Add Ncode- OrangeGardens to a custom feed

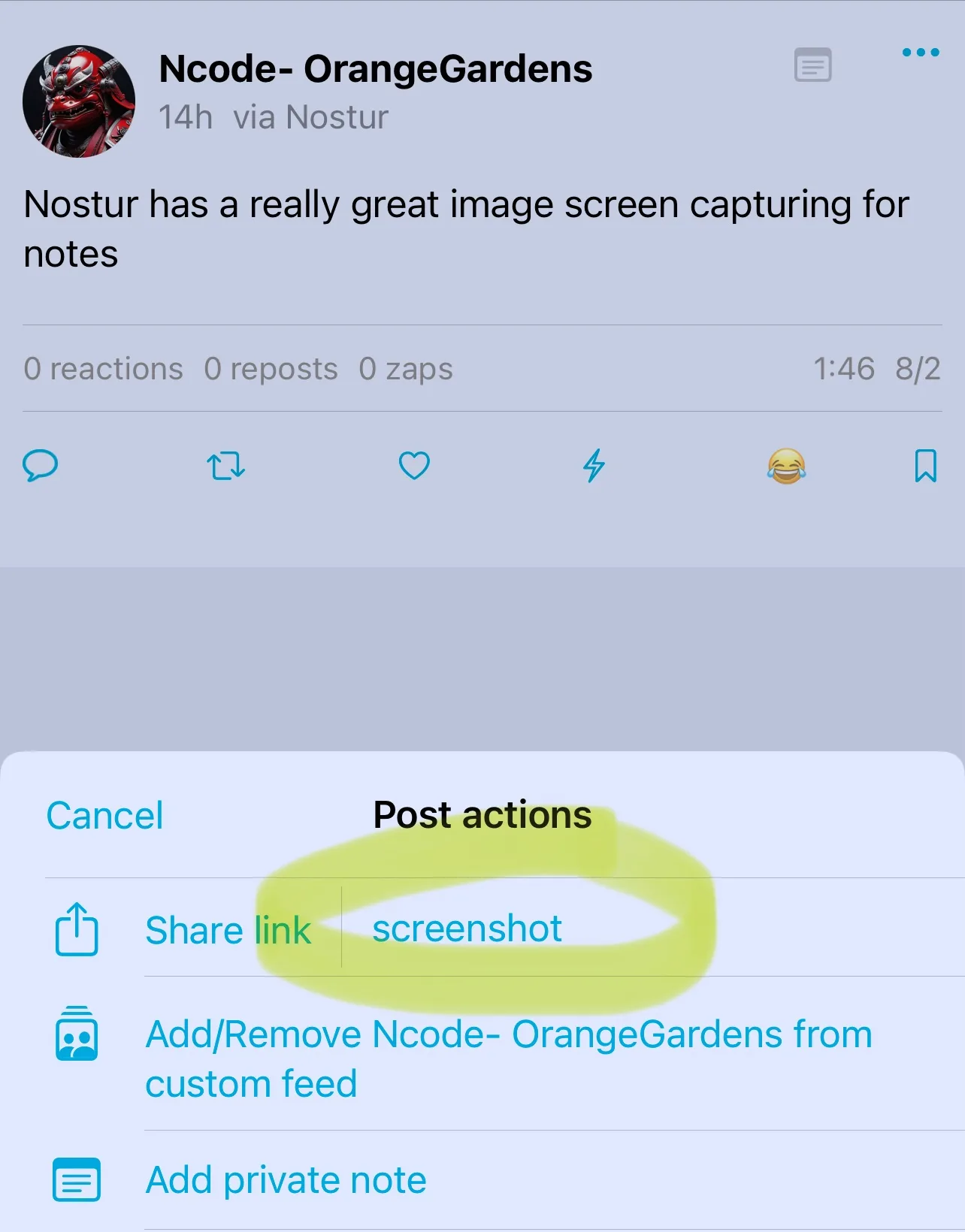pos(507,1058)
